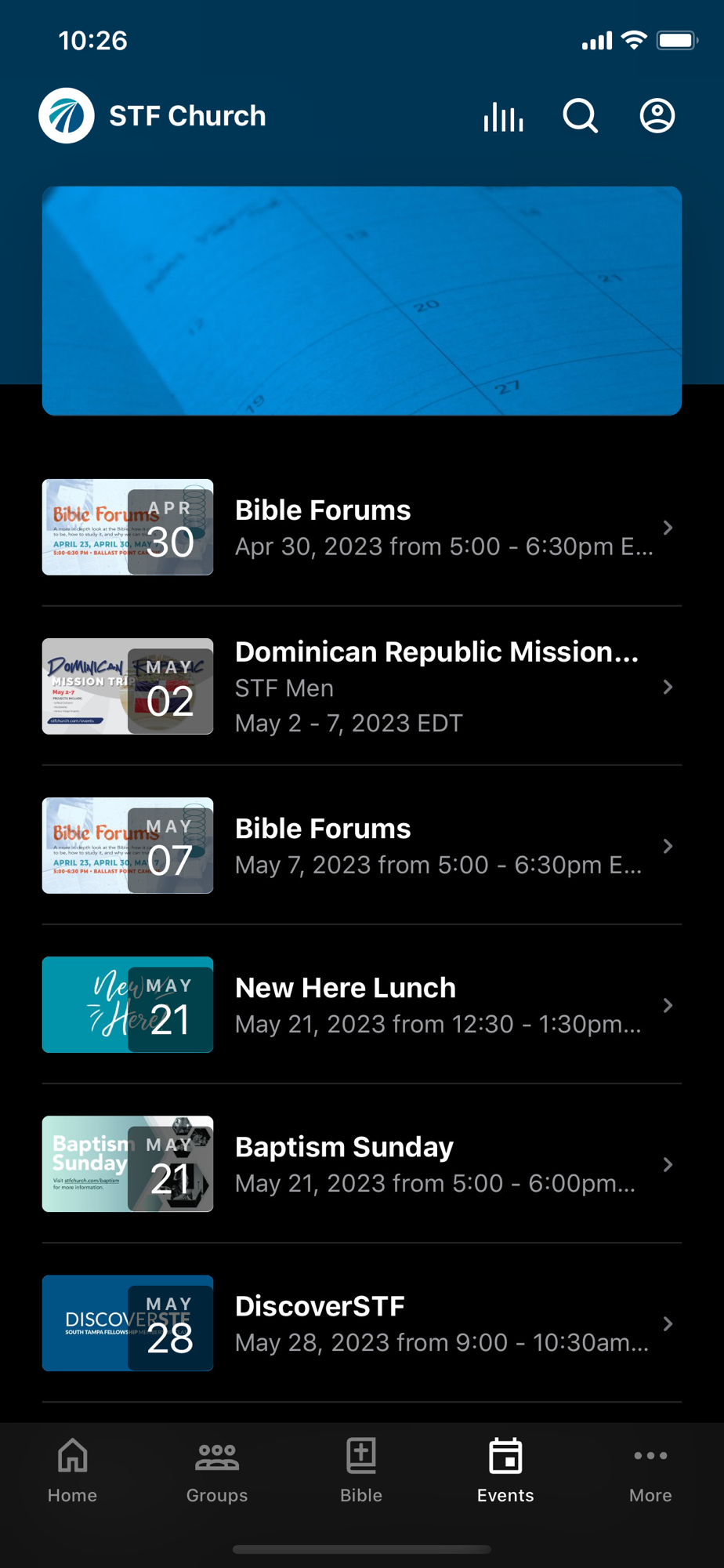724x1568 pixels.
Task: Open the Bible Forums event on May 7
Action: (x=360, y=846)
